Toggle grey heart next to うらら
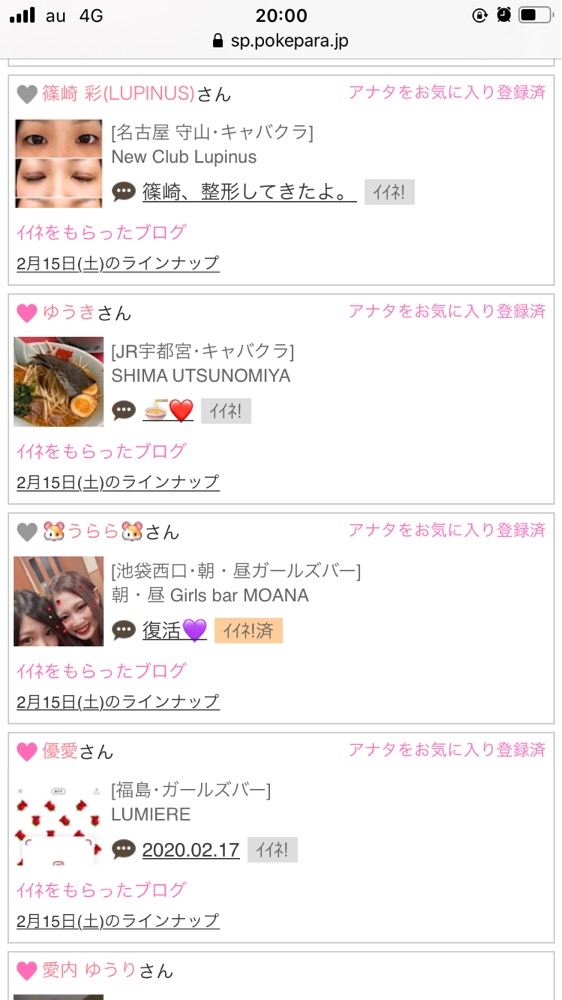Viewport: 562px width, 1000px height. [x=27, y=532]
